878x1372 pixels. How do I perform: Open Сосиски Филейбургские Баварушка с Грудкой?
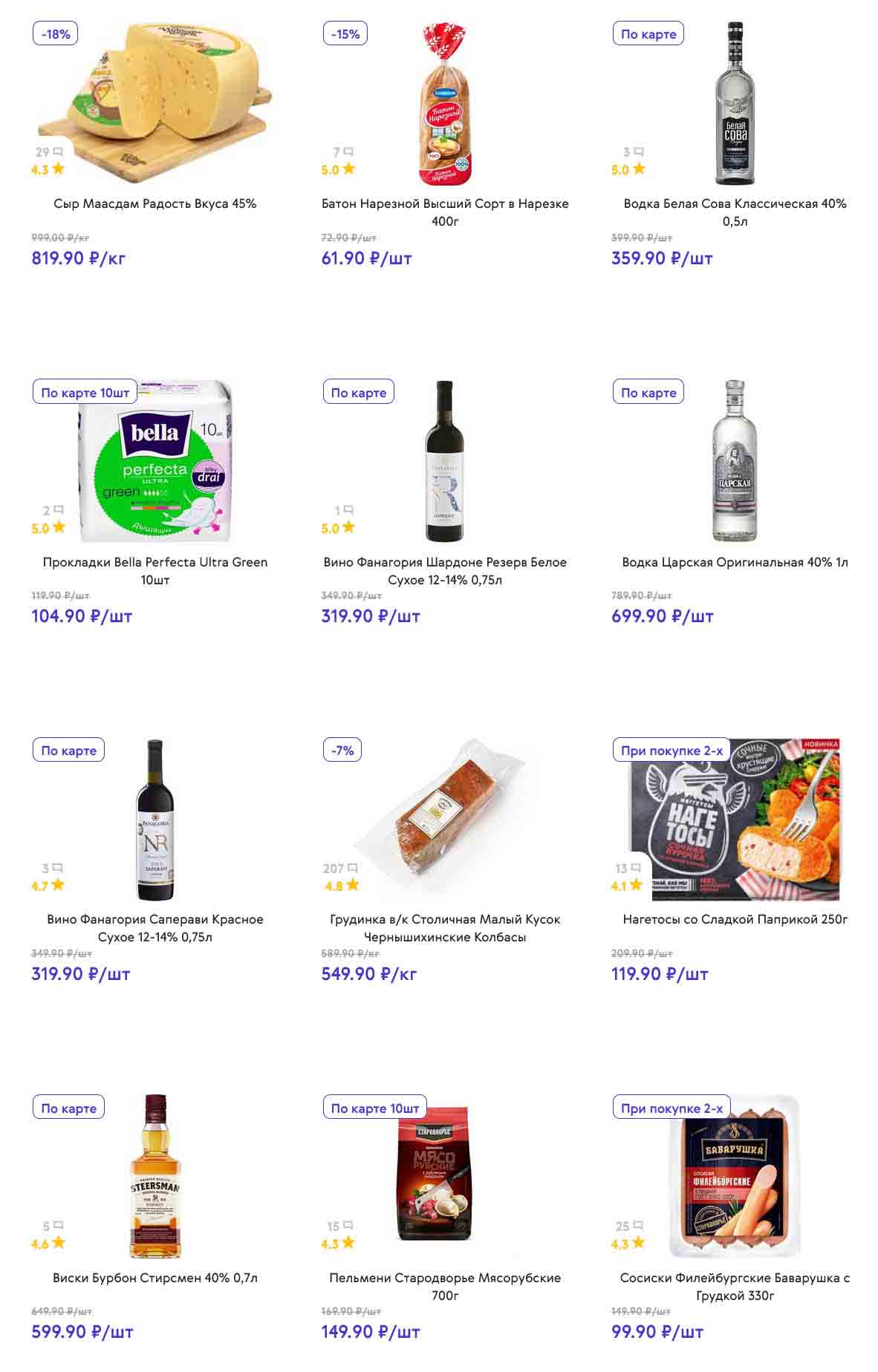pos(735,1286)
